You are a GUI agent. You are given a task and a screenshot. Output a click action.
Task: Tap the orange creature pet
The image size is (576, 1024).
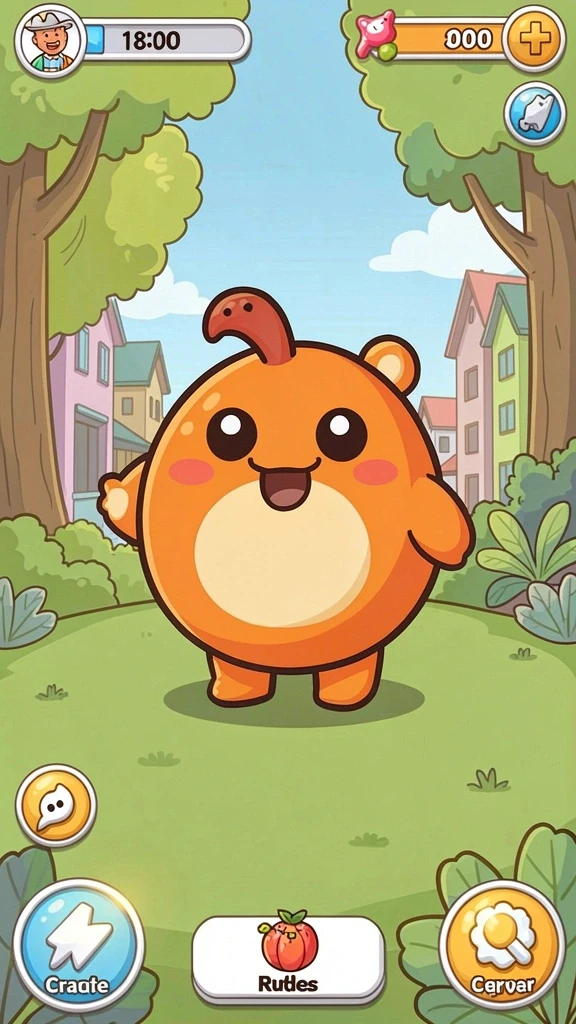click(x=287, y=502)
